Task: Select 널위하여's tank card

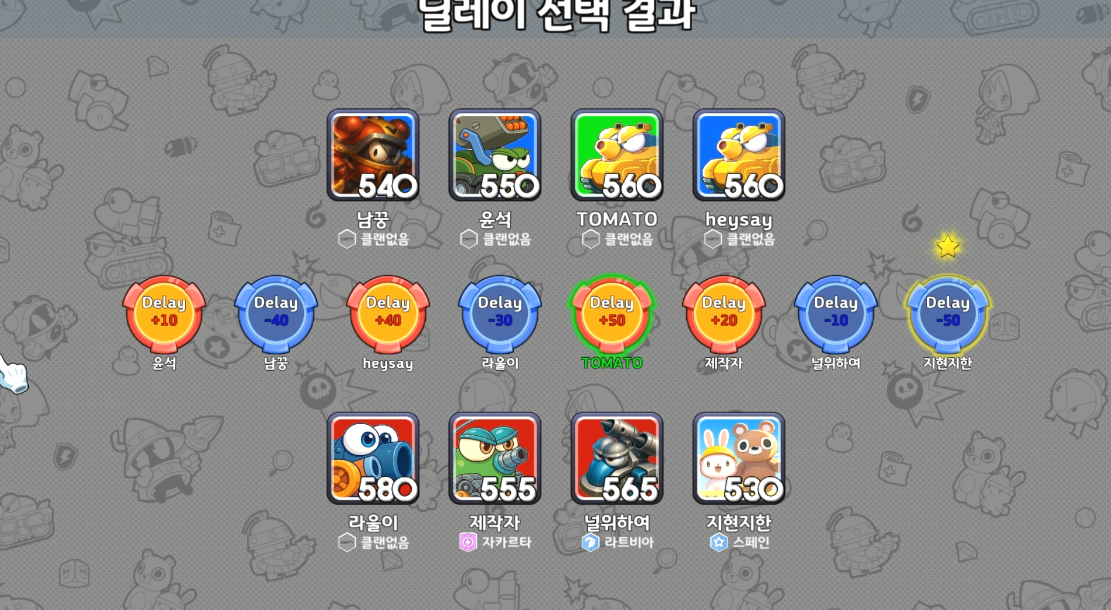Action: tap(616, 458)
